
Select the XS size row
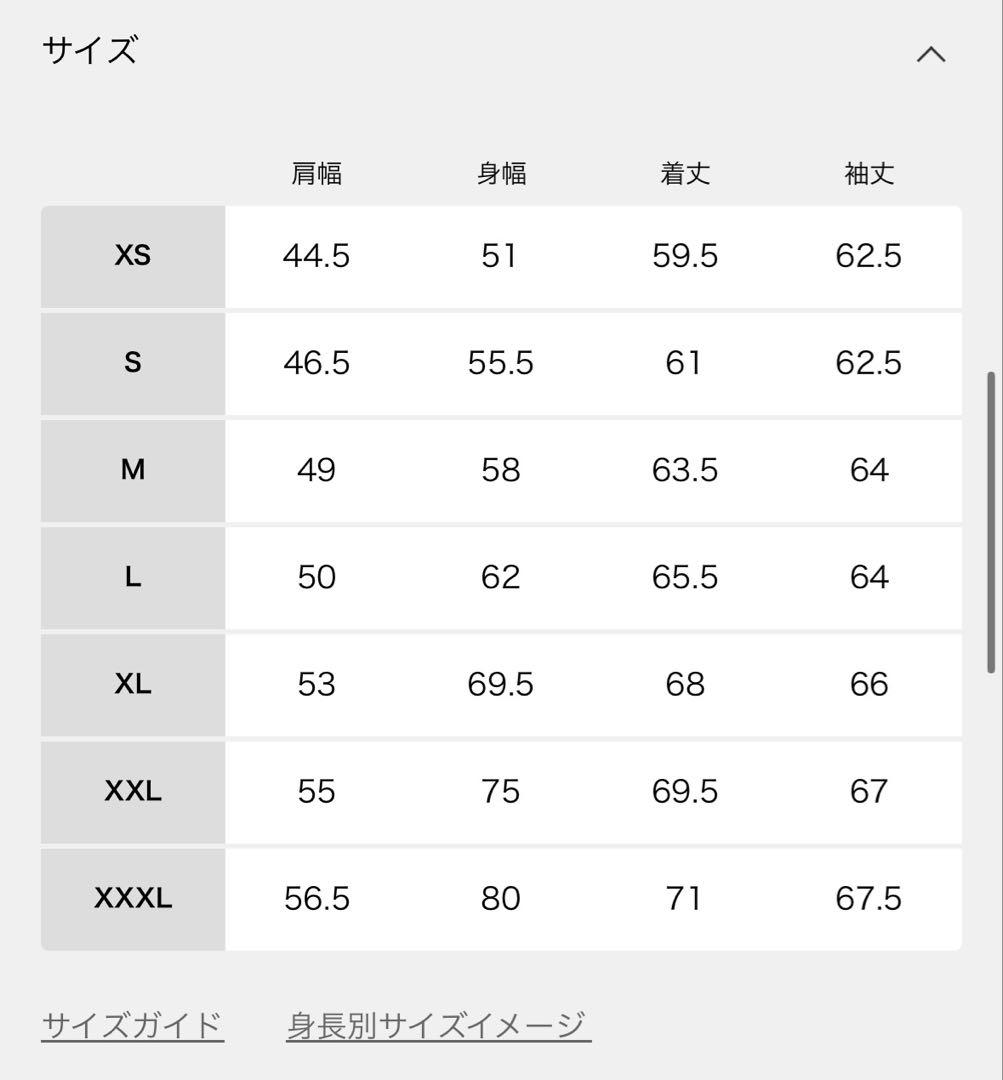click(132, 256)
